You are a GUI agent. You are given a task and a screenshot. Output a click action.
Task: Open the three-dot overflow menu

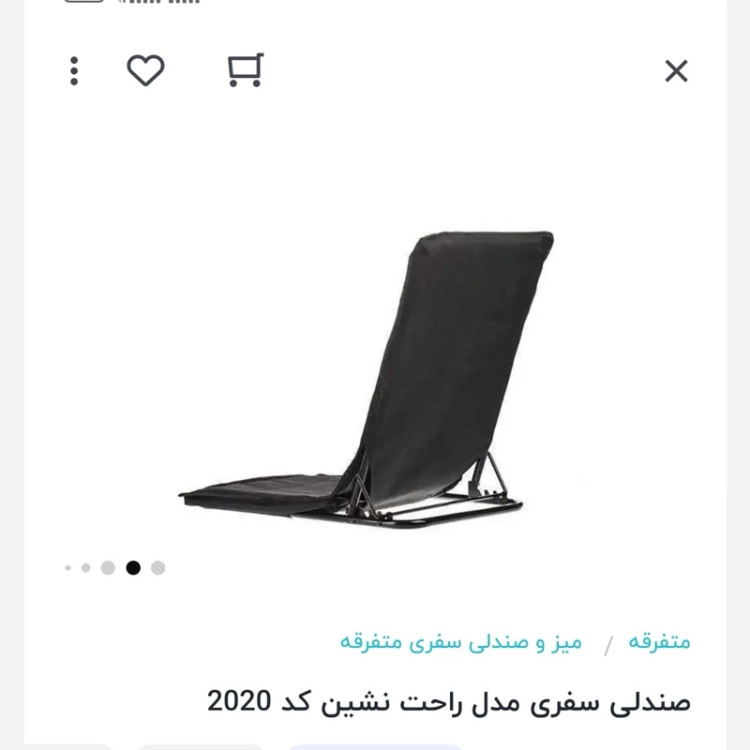(x=74, y=71)
